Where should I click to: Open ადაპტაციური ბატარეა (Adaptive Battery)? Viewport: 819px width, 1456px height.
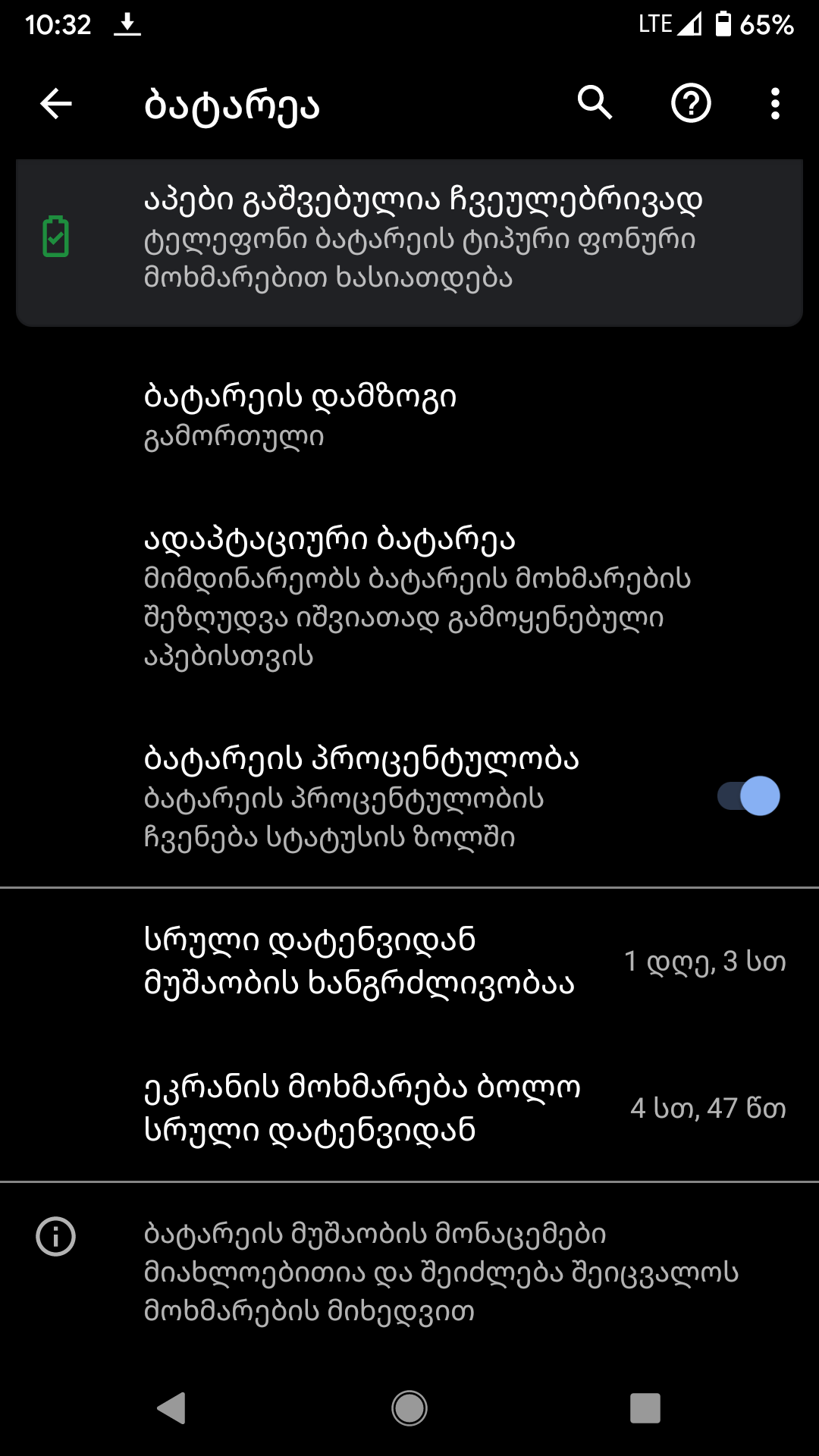[409, 596]
